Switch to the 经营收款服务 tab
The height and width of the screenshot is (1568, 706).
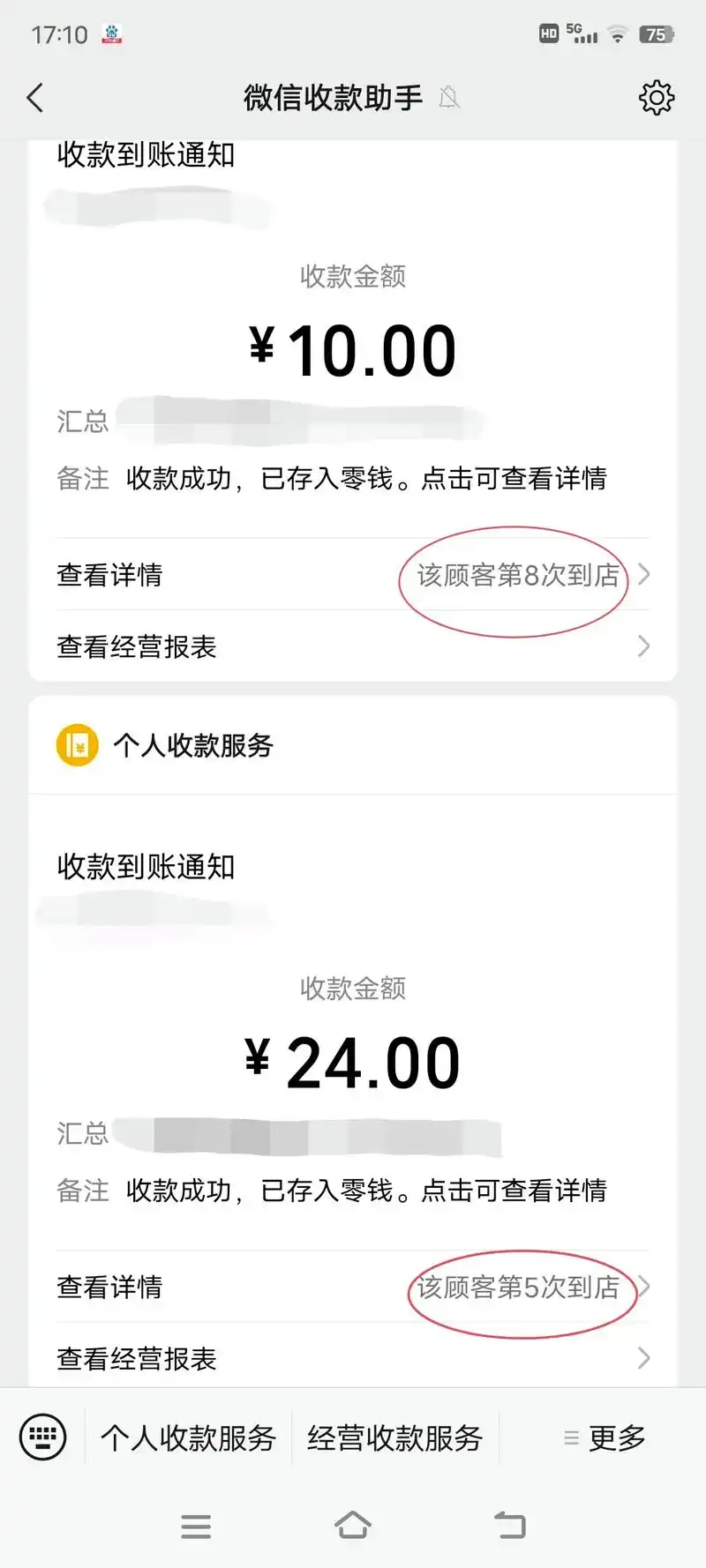394,1437
